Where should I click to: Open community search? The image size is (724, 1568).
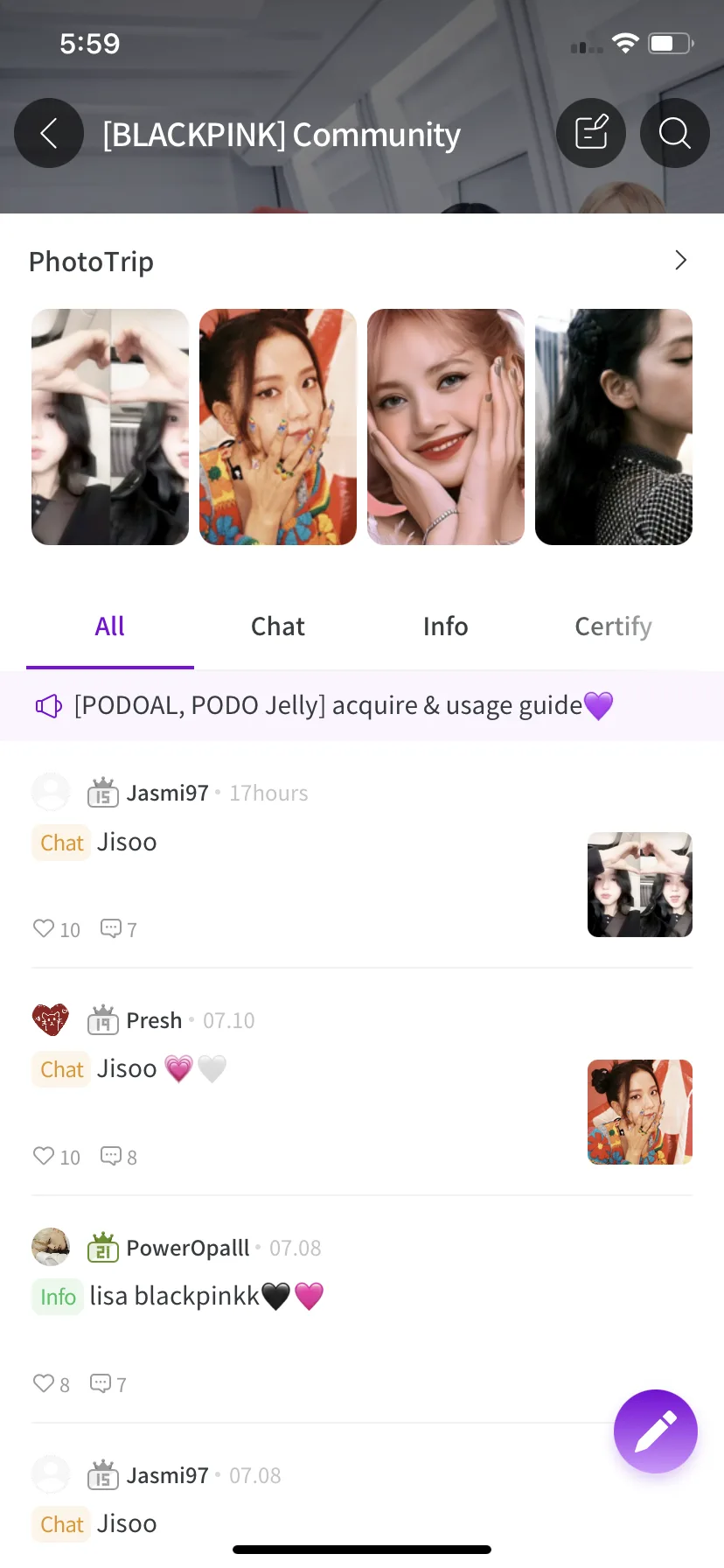coord(674,133)
